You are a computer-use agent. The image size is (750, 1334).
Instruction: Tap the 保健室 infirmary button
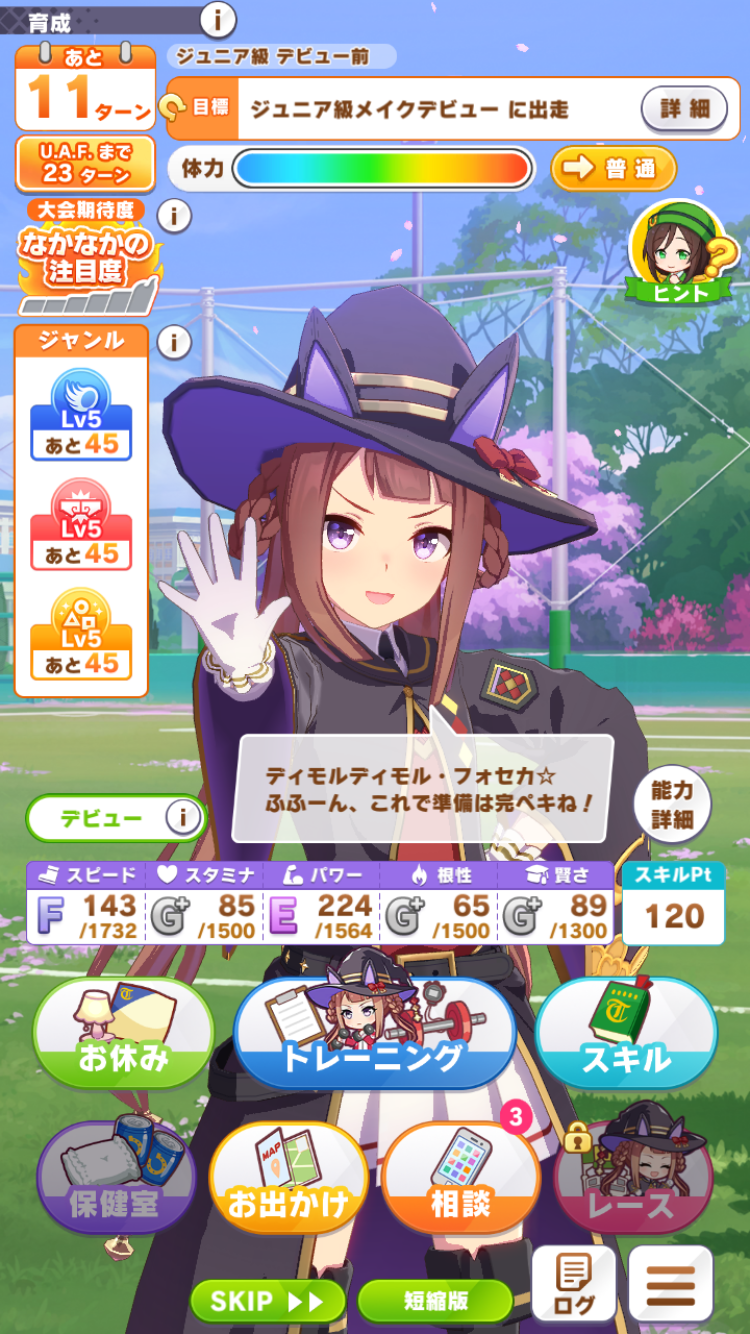point(114,1178)
